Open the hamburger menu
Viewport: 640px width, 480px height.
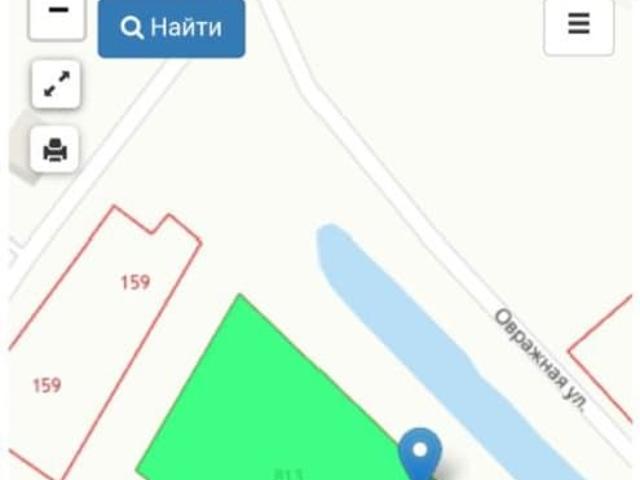578,26
